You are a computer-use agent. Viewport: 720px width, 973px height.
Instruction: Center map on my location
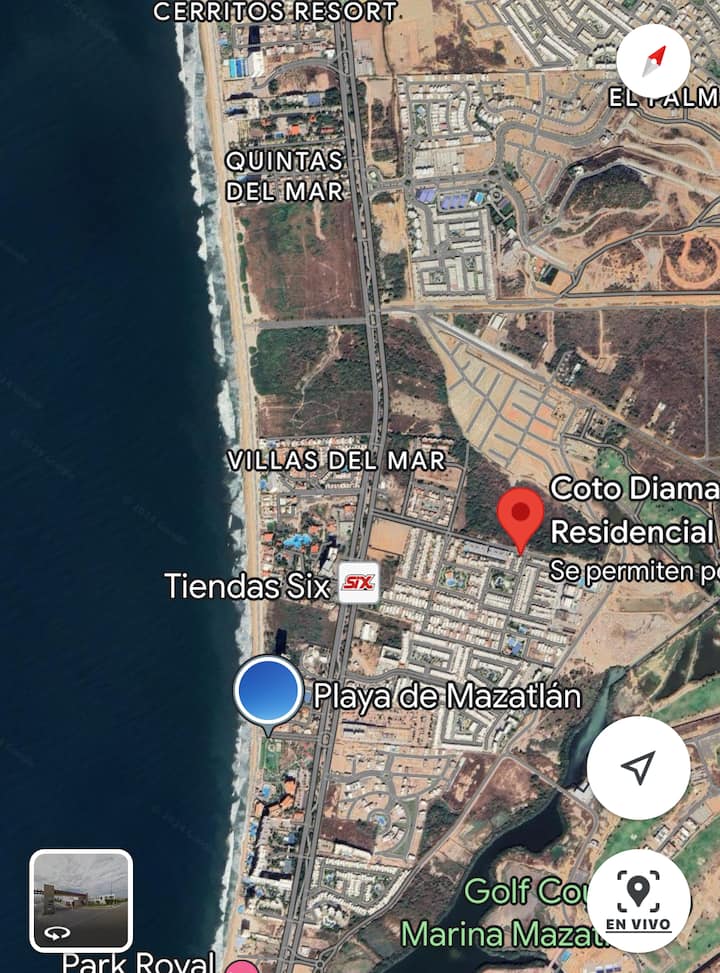(x=638, y=767)
